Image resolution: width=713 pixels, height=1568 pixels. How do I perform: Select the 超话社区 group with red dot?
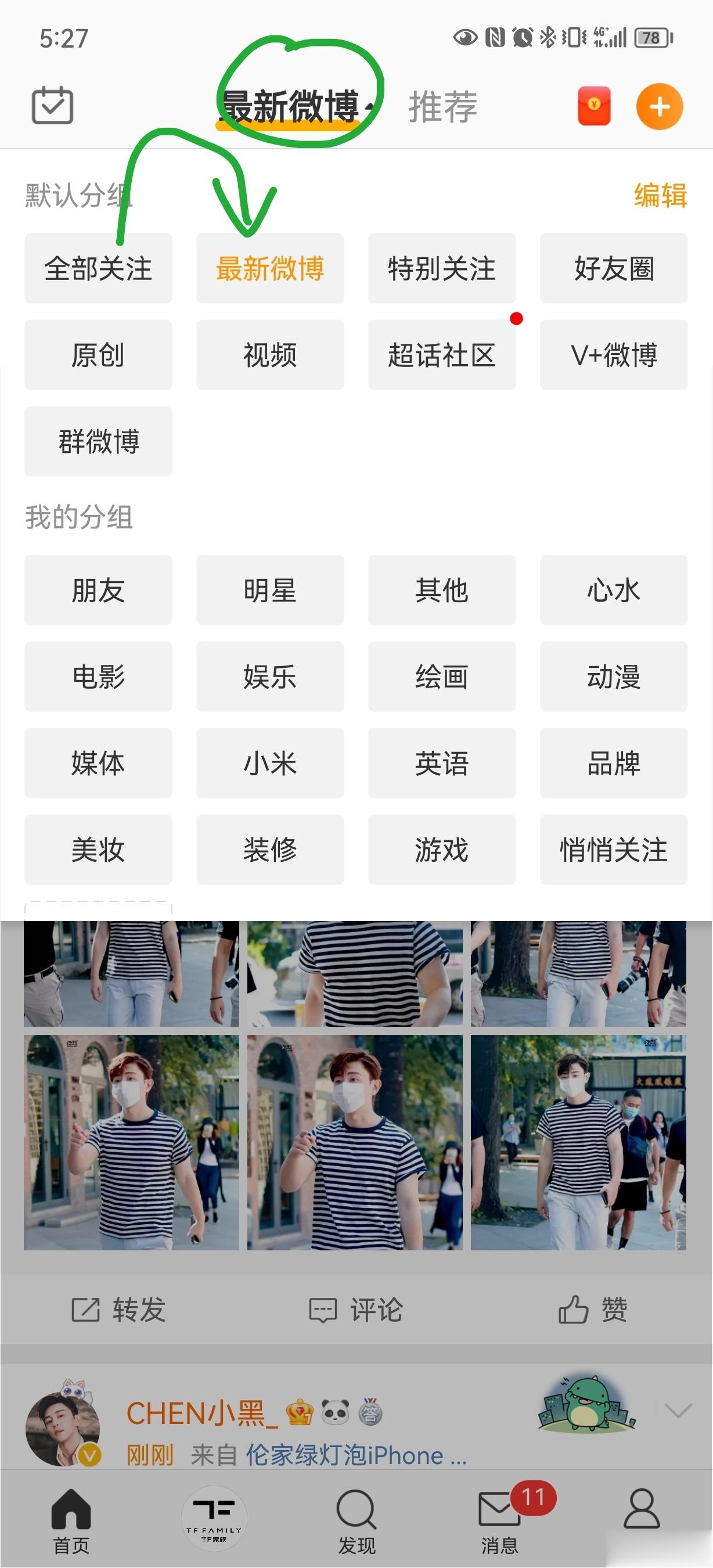(x=442, y=355)
